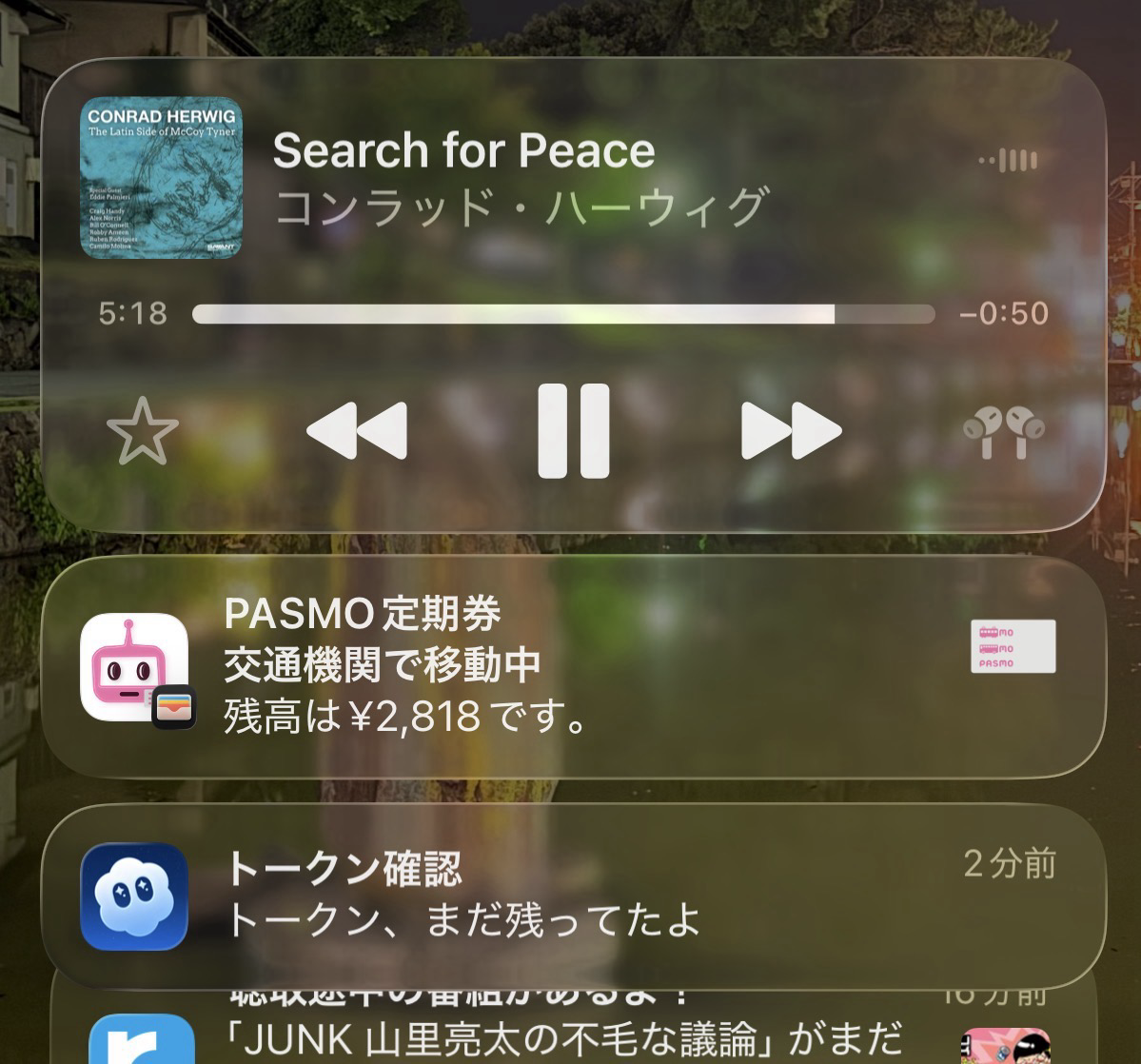Open the トークン確認 notification
Viewport: 1141px width, 1064px height.
(571, 895)
